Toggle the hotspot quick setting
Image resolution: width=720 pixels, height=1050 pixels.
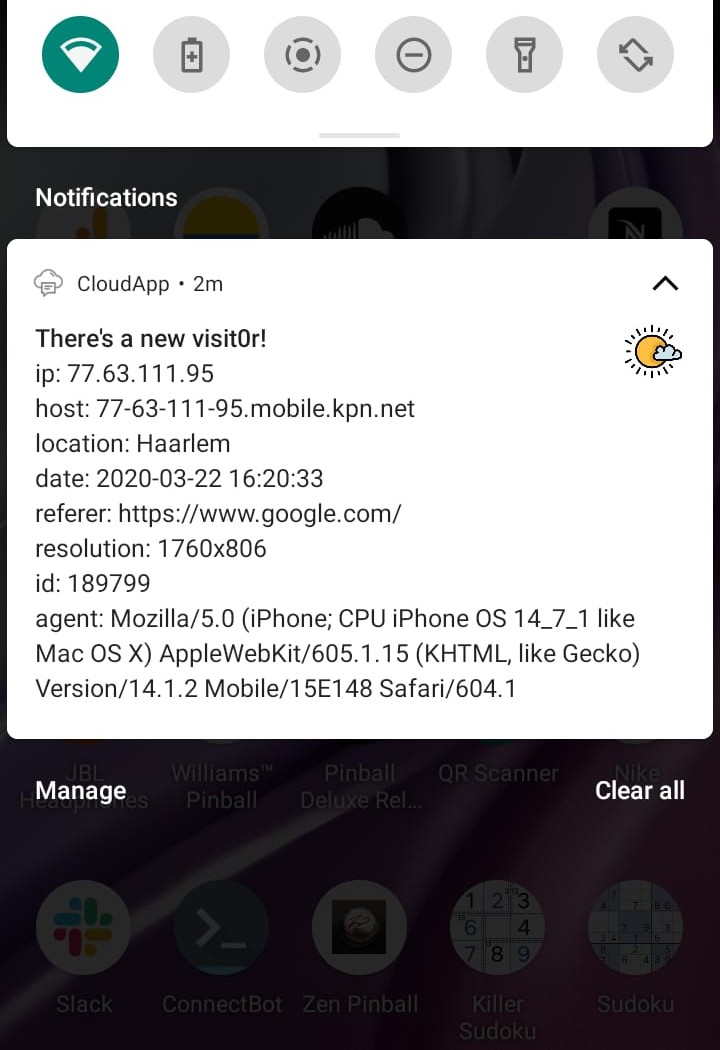click(302, 56)
